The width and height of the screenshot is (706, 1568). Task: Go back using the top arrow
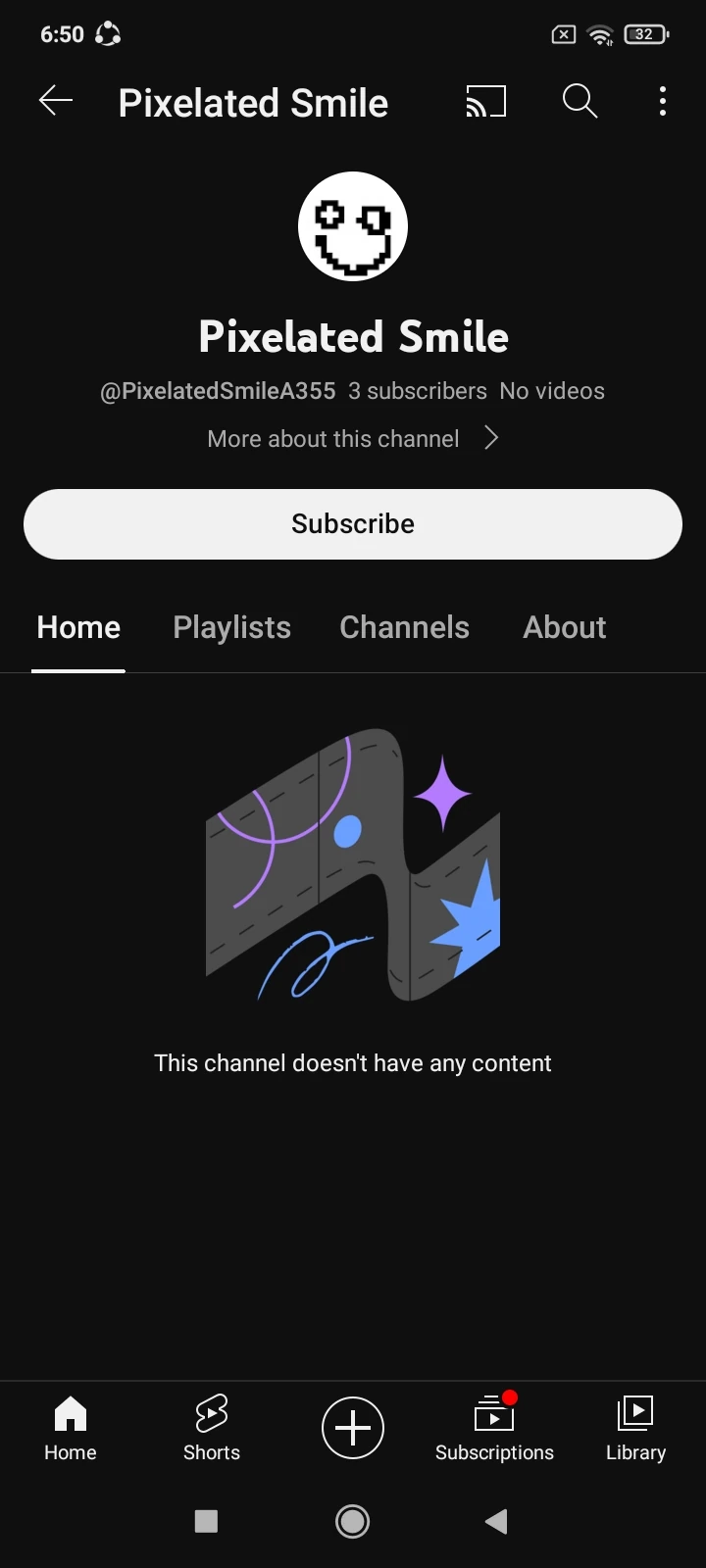pyautogui.click(x=56, y=101)
